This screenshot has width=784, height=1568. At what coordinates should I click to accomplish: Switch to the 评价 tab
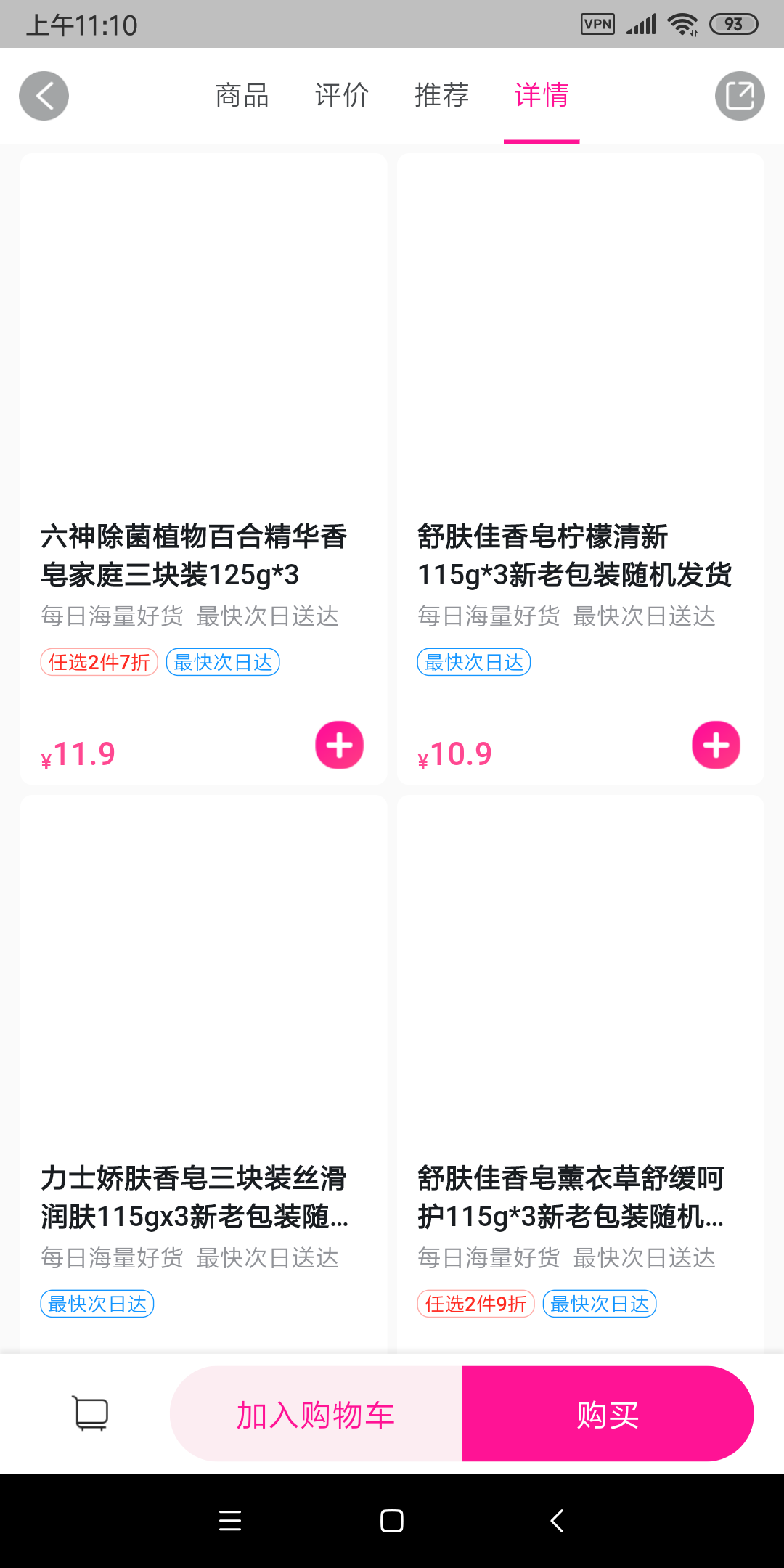pyautogui.click(x=342, y=95)
